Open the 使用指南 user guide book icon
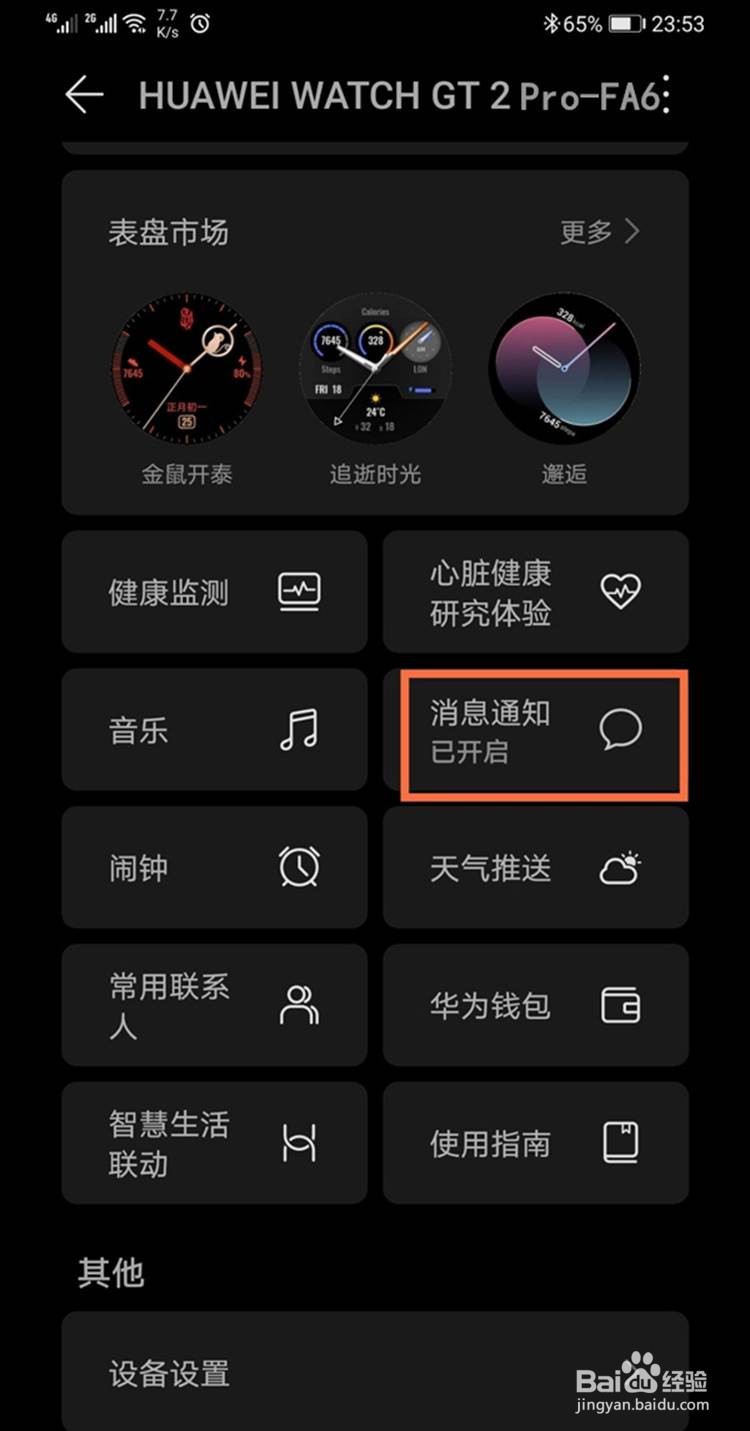The width and height of the screenshot is (750, 1431). point(620,1143)
